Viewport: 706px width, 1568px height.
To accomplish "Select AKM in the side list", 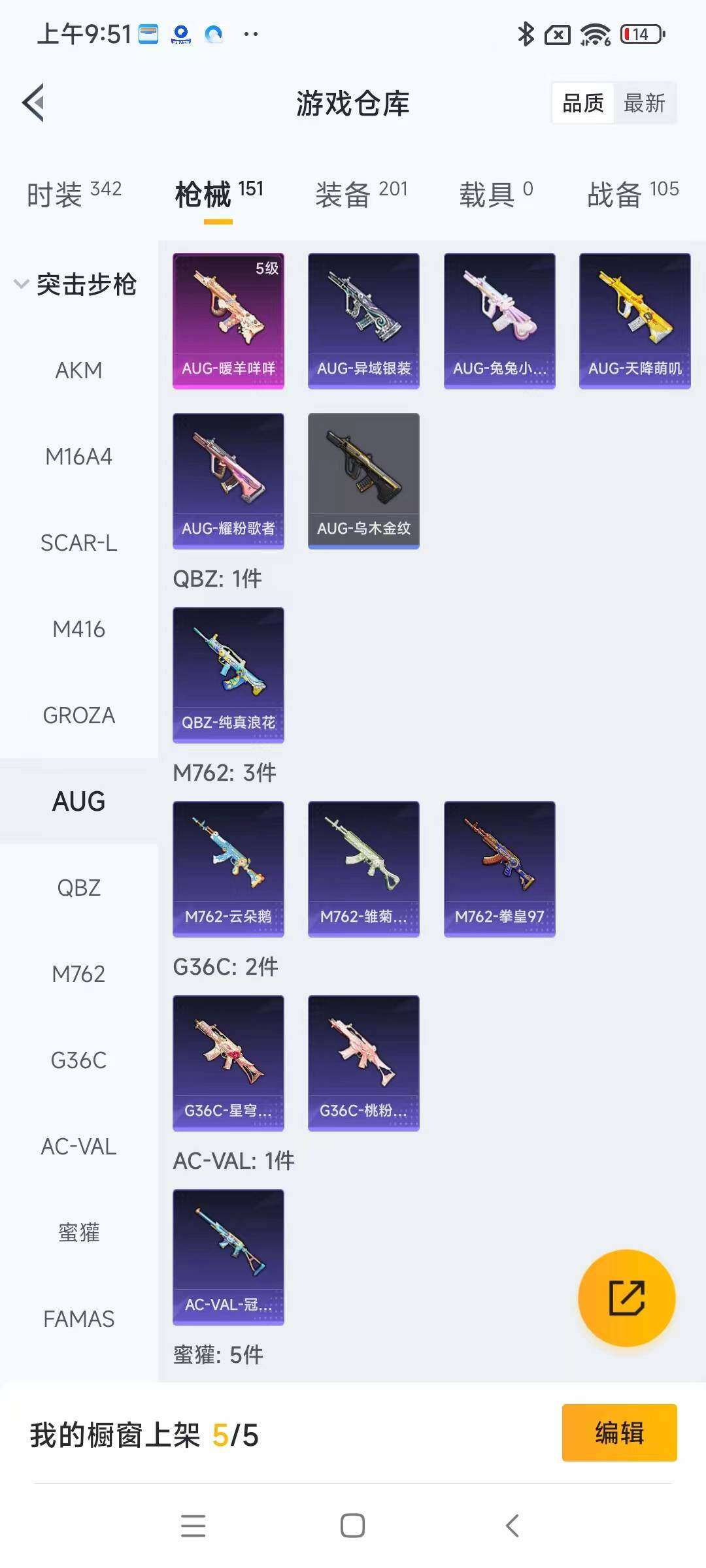I will (x=78, y=370).
